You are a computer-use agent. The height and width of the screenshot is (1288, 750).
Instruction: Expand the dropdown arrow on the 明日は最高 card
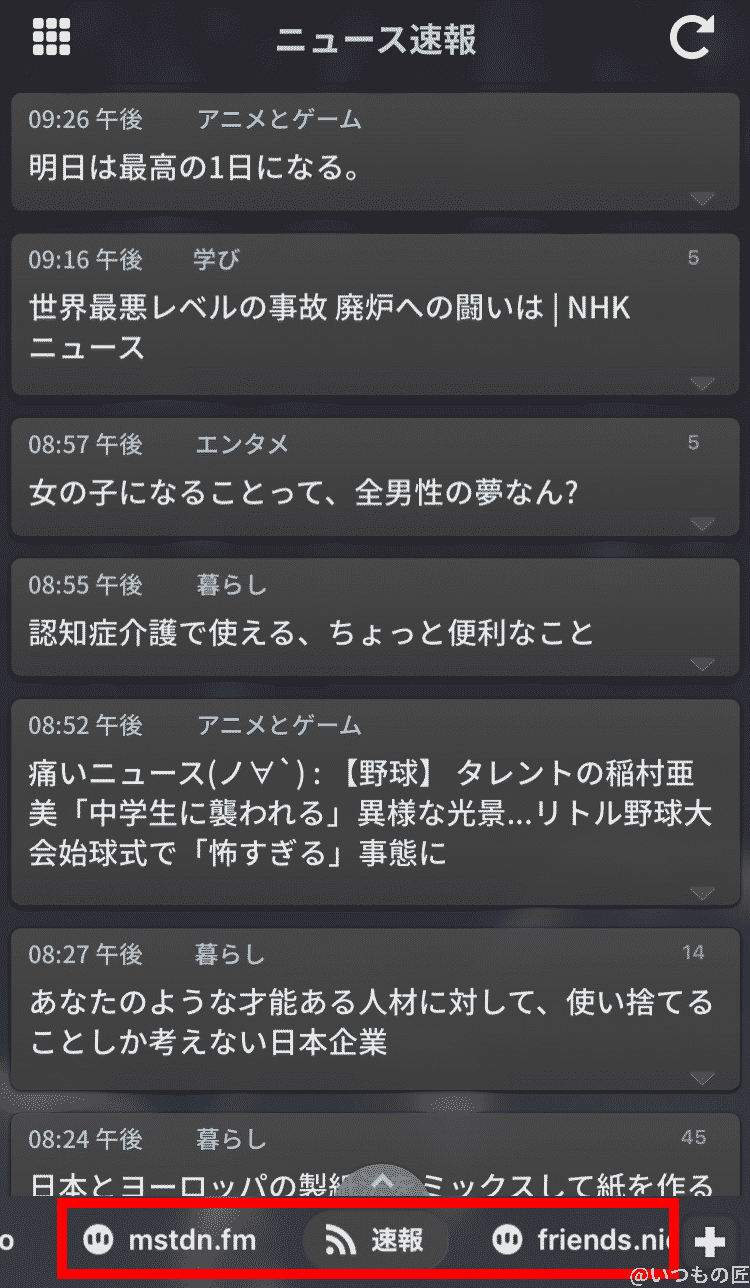(x=702, y=198)
